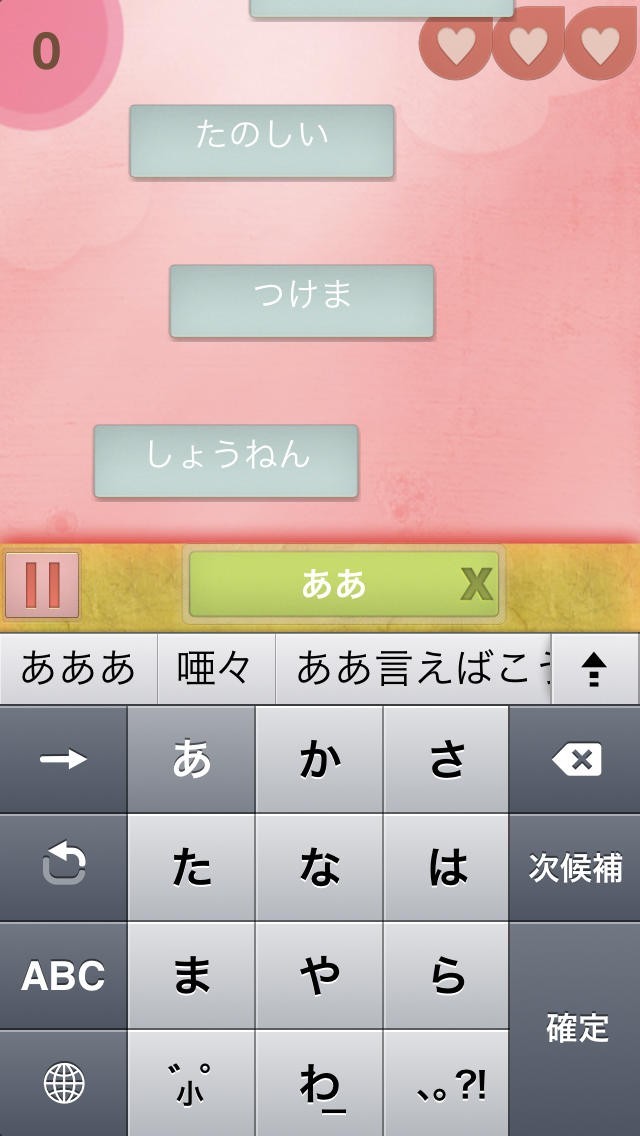Choose the 唖々 suggestion
This screenshot has width=640, height=1136.
pos(215,669)
